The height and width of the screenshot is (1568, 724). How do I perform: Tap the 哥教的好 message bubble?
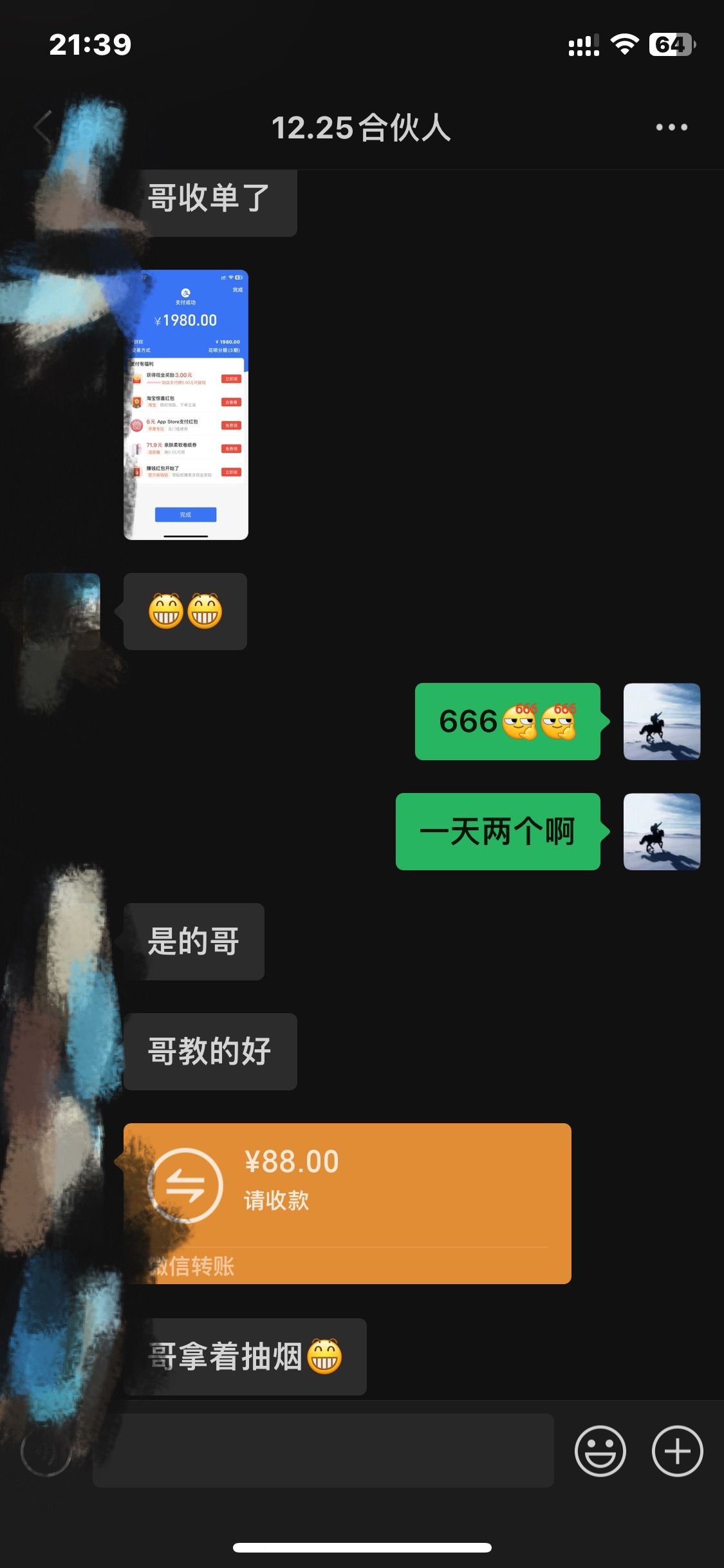(212, 1052)
